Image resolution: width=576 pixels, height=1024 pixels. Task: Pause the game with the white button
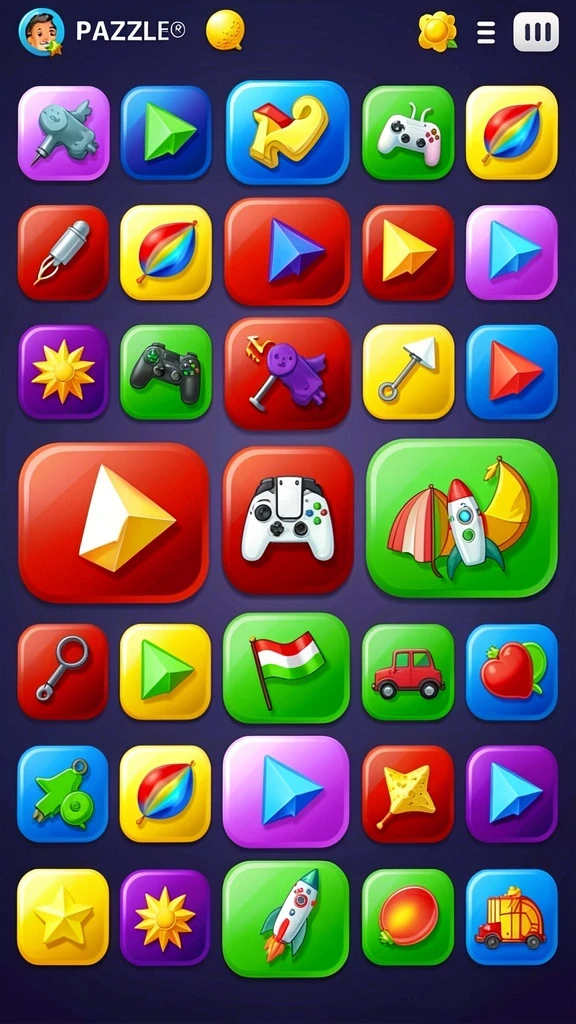tap(536, 31)
